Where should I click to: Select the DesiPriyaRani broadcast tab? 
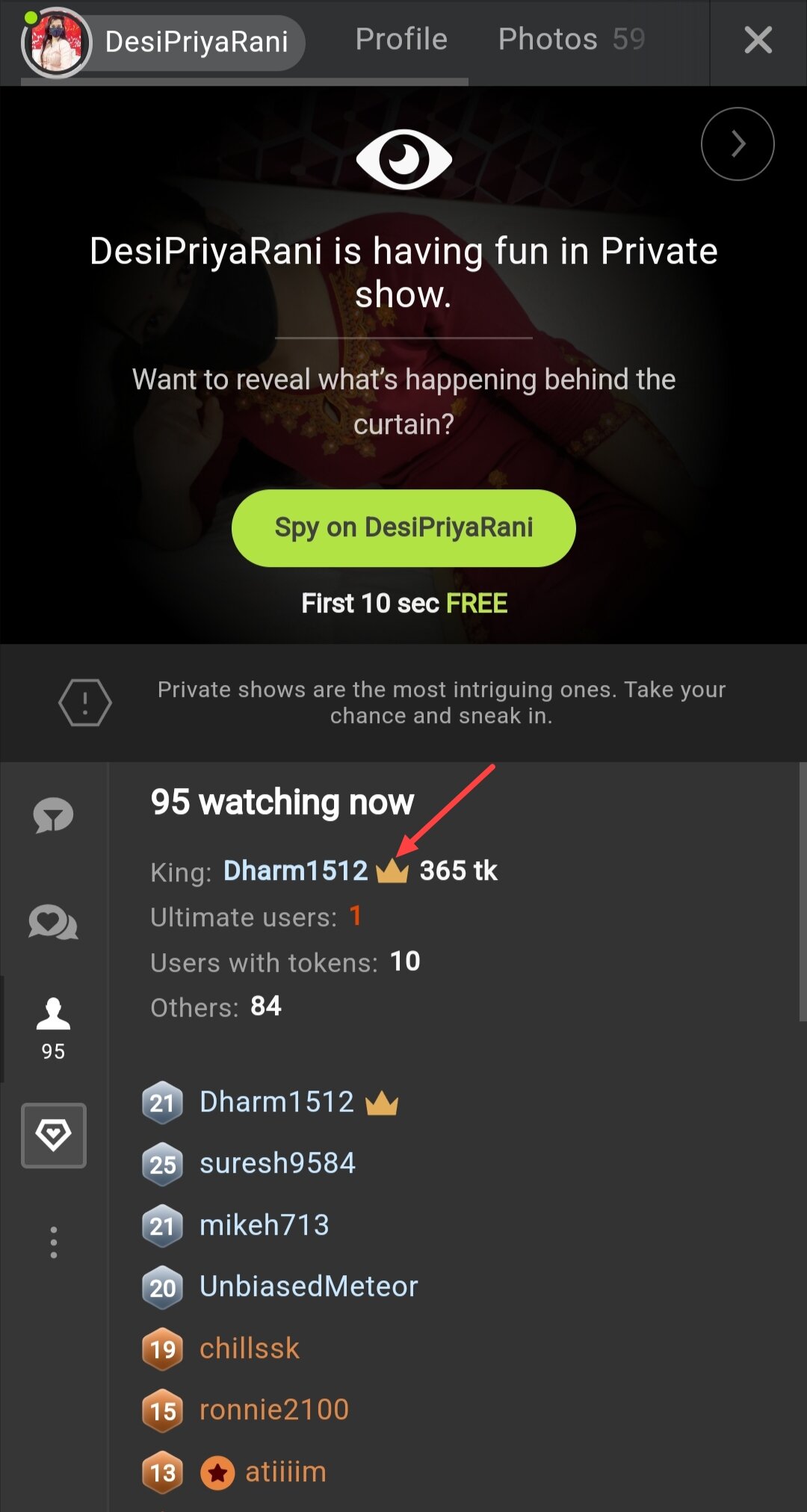click(163, 42)
